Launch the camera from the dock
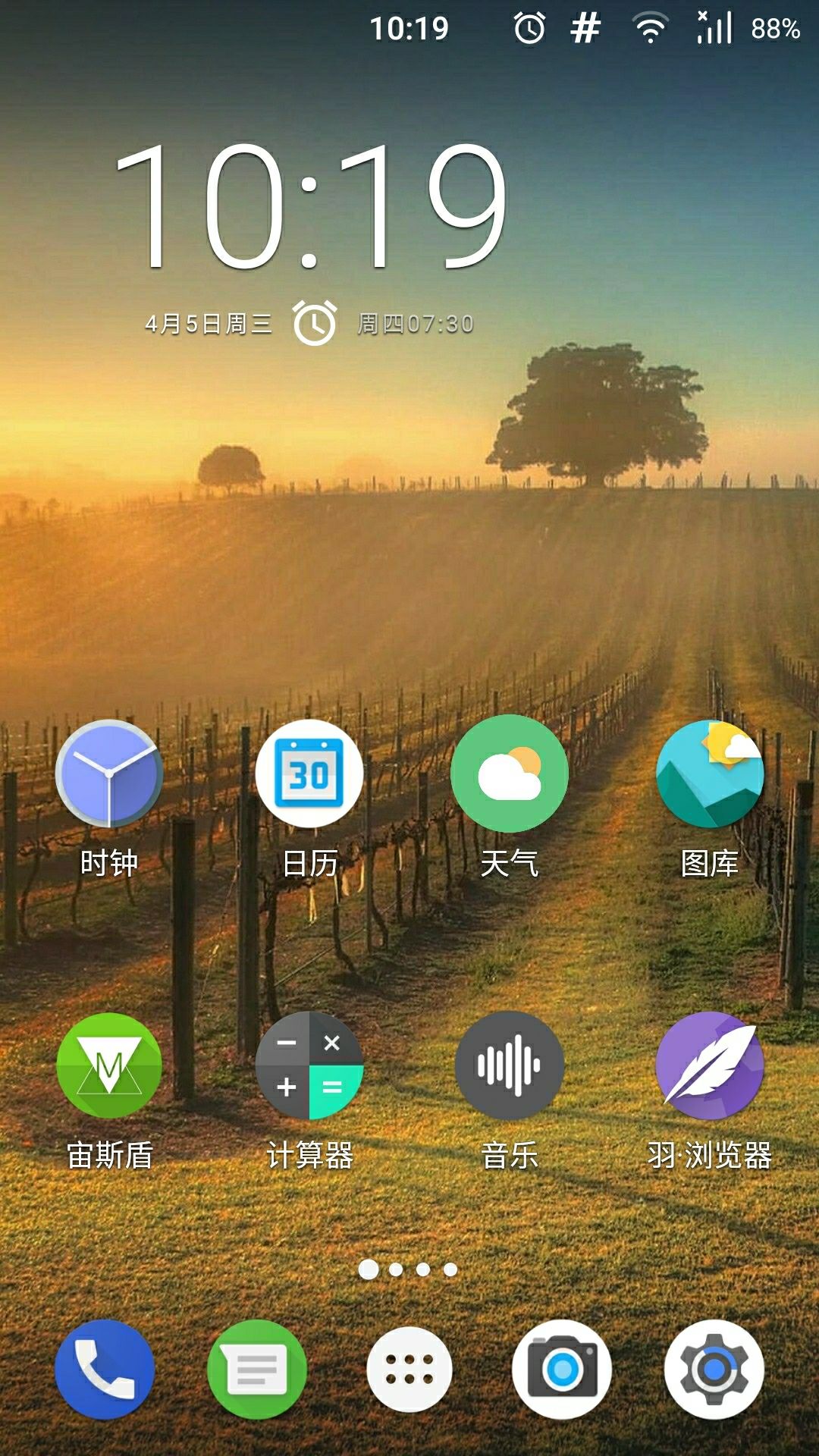This screenshot has height=1456, width=819. (562, 1370)
